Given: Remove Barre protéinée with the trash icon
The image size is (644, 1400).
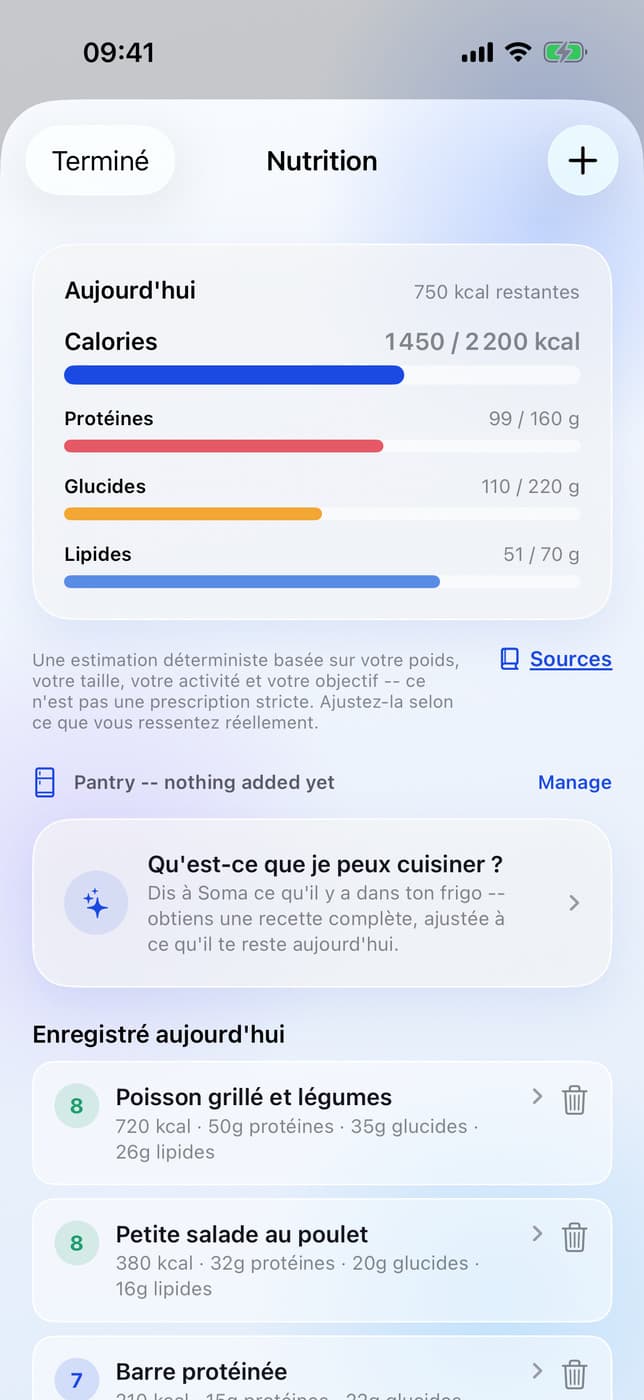Looking at the screenshot, I should pos(574,1374).
